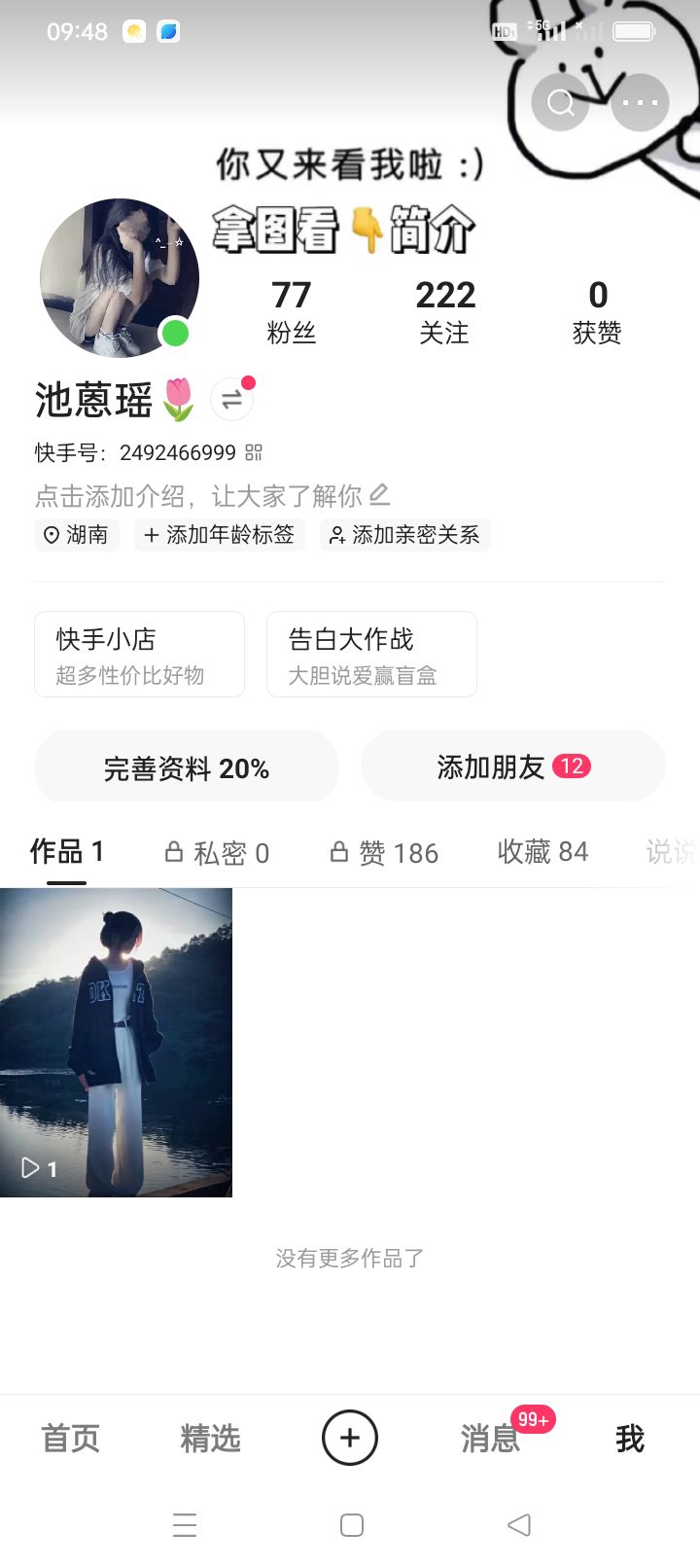Open the only video in 作品

(x=116, y=1042)
